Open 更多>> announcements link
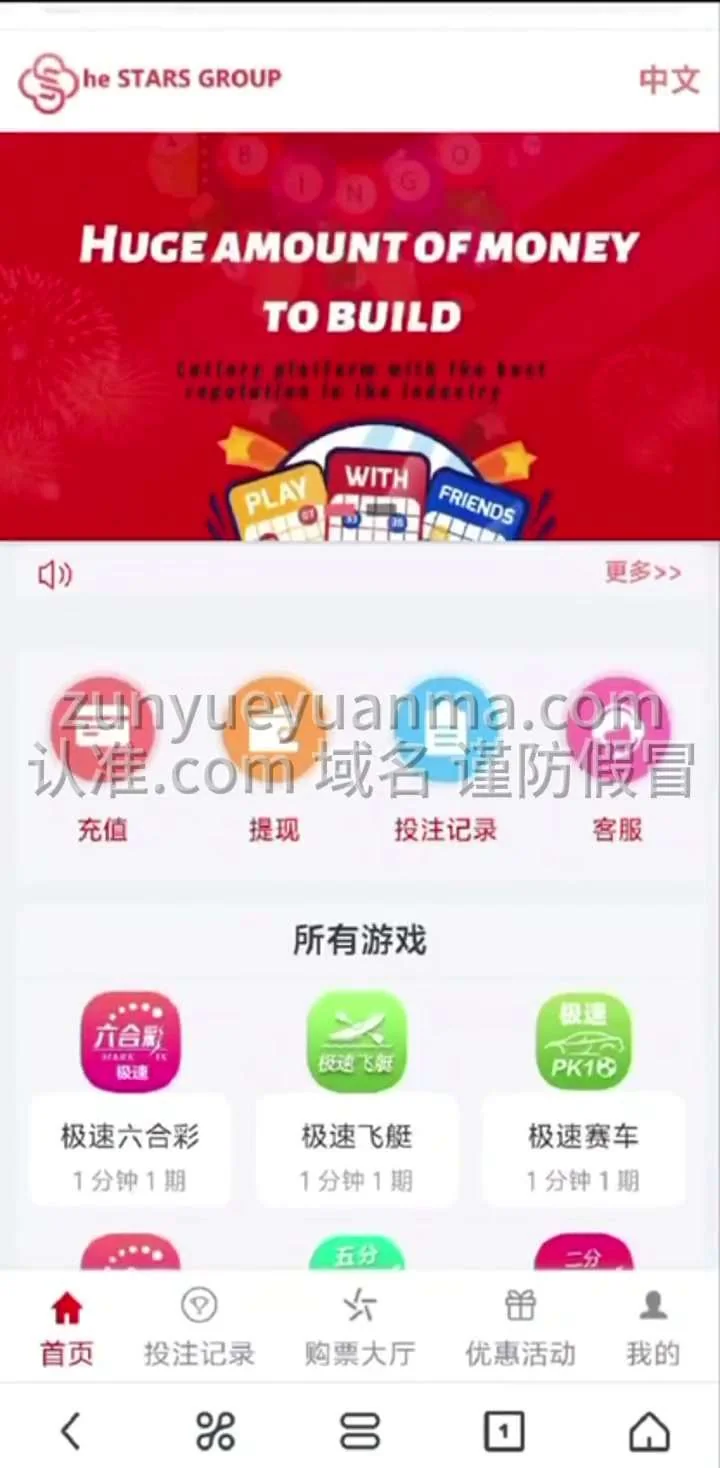This screenshot has width=720, height=1468. 643,572
